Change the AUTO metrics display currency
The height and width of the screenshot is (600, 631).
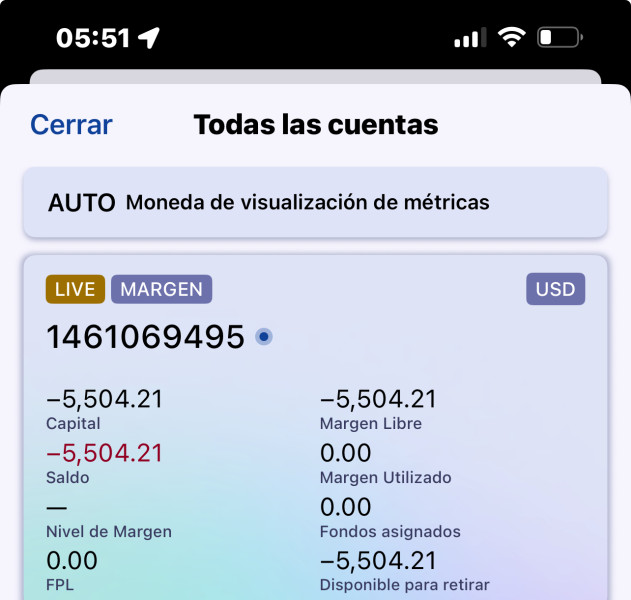[315, 203]
